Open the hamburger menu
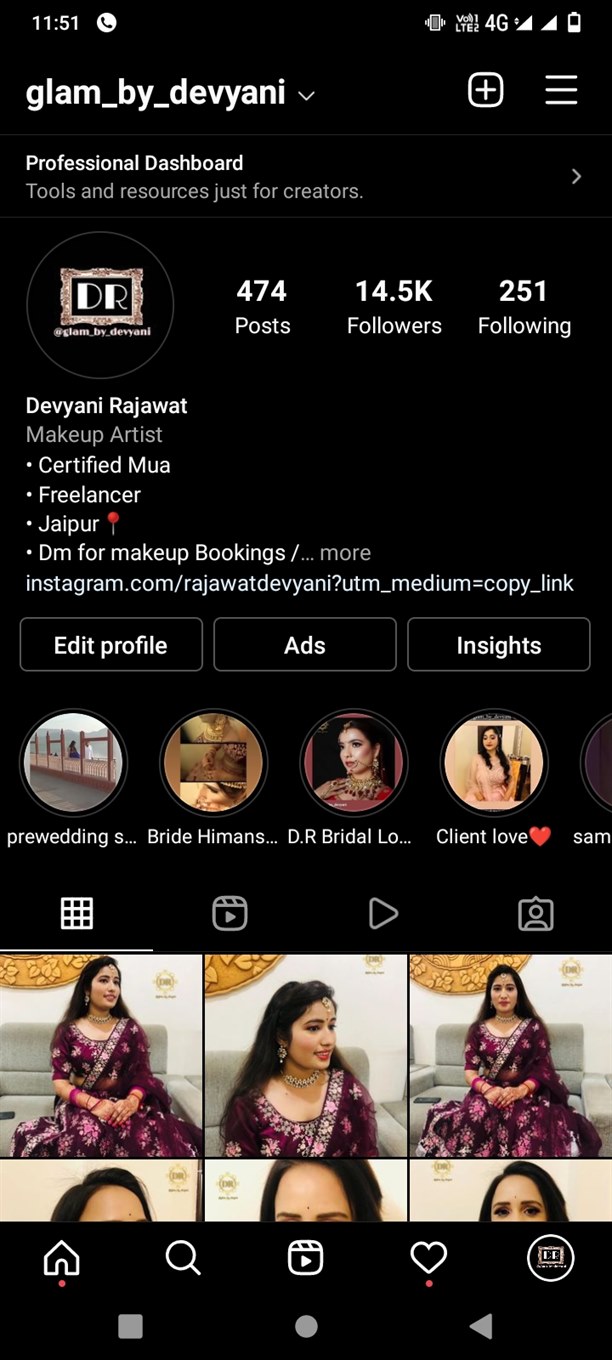Image resolution: width=612 pixels, height=1360 pixels. (x=561, y=91)
